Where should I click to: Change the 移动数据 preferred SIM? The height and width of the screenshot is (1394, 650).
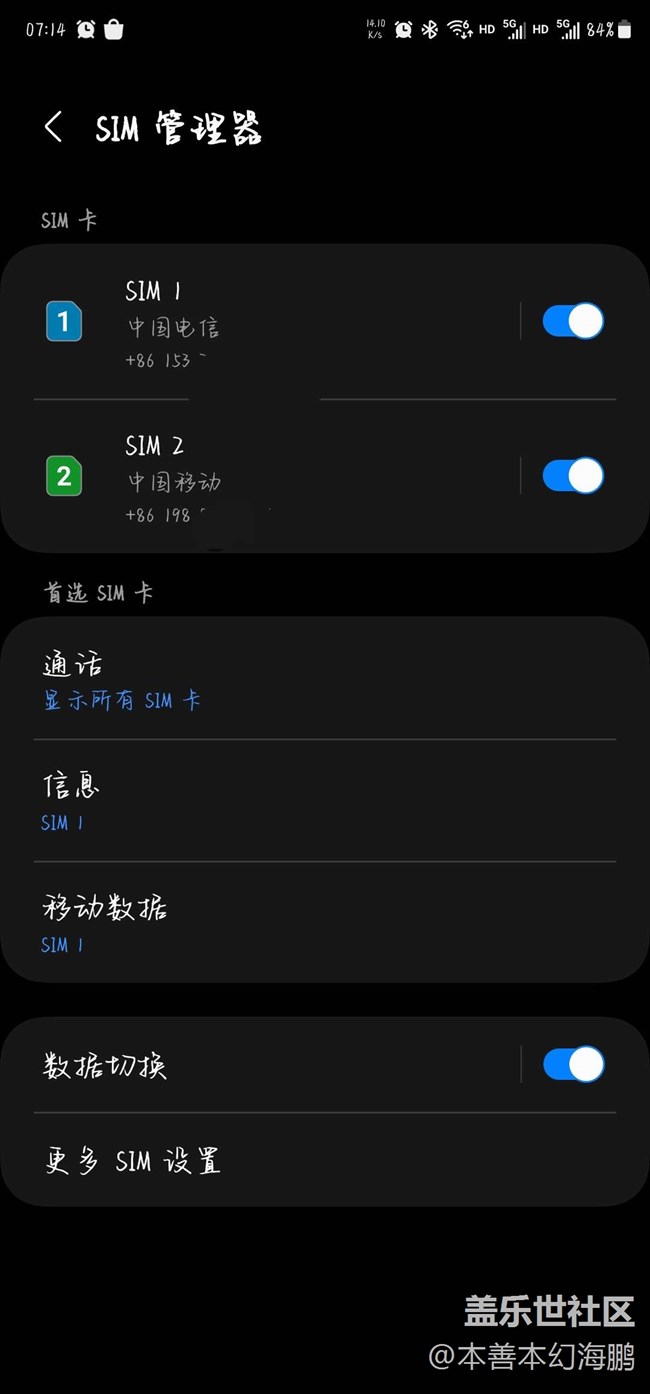(x=324, y=923)
